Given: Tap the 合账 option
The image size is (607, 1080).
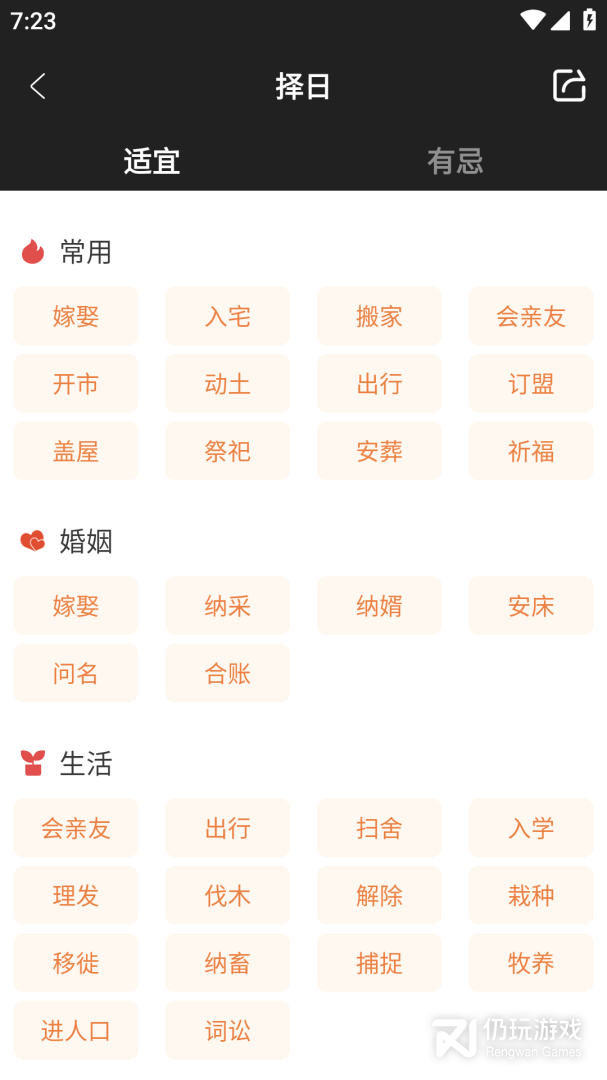Looking at the screenshot, I should (227, 673).
